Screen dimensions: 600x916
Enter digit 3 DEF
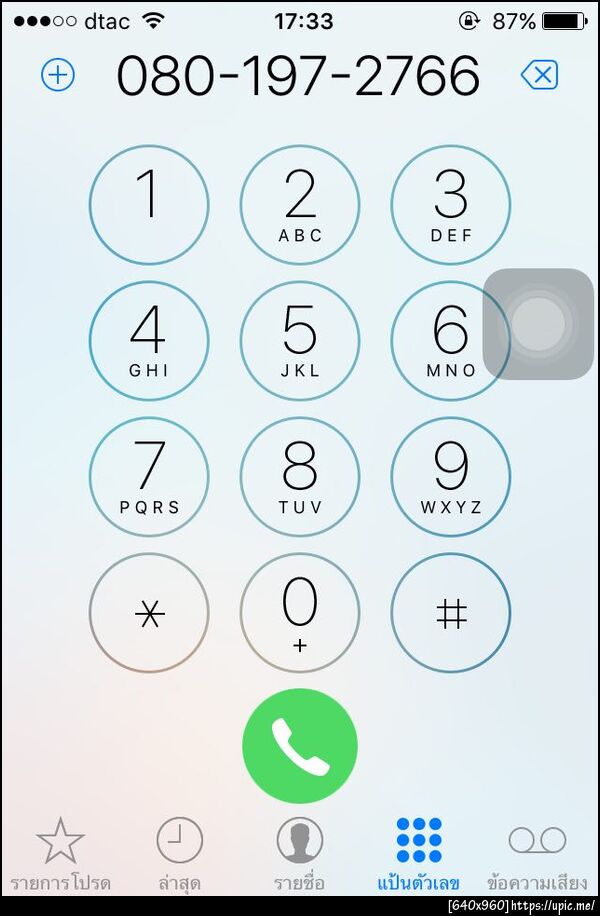coord(450,205)
